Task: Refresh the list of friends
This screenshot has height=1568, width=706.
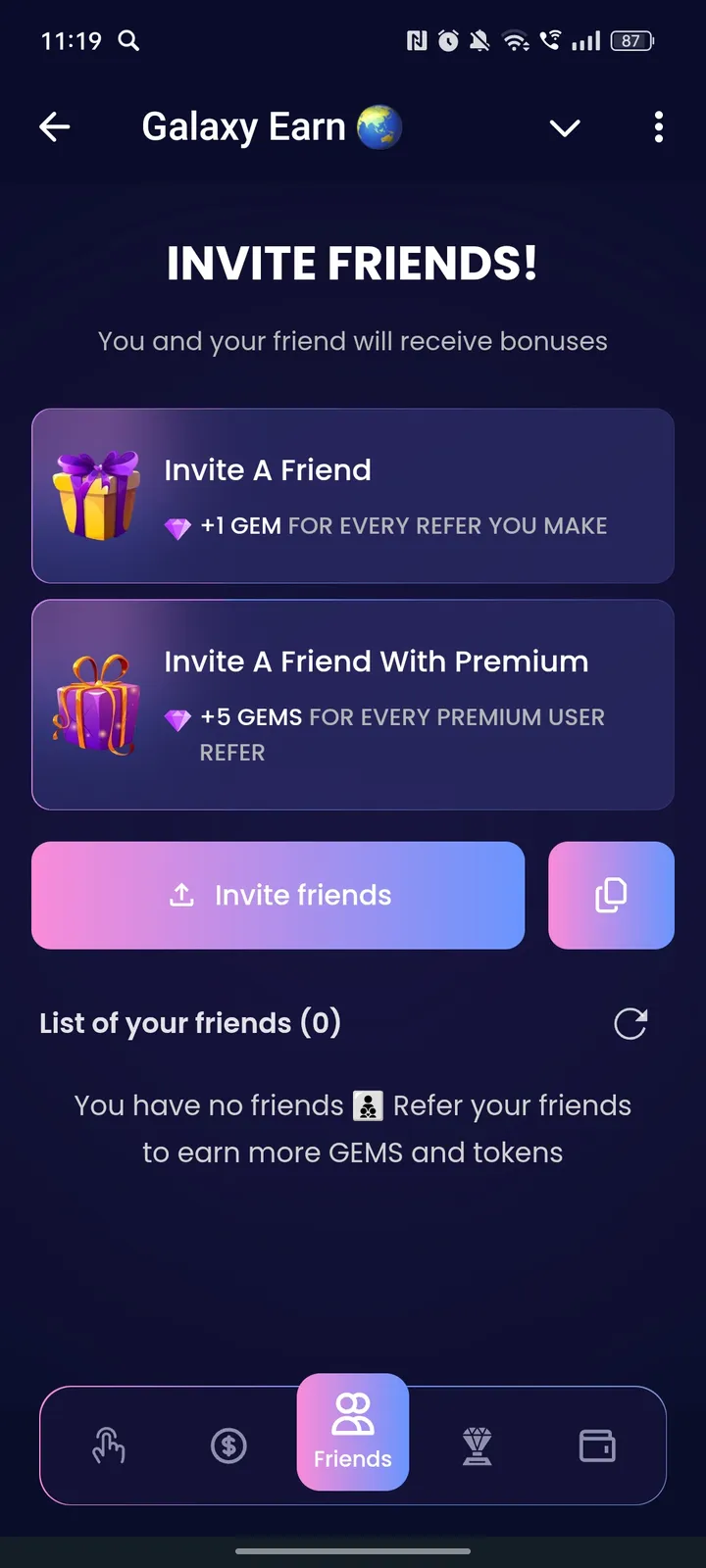Action: click(x=630, y=1023)
